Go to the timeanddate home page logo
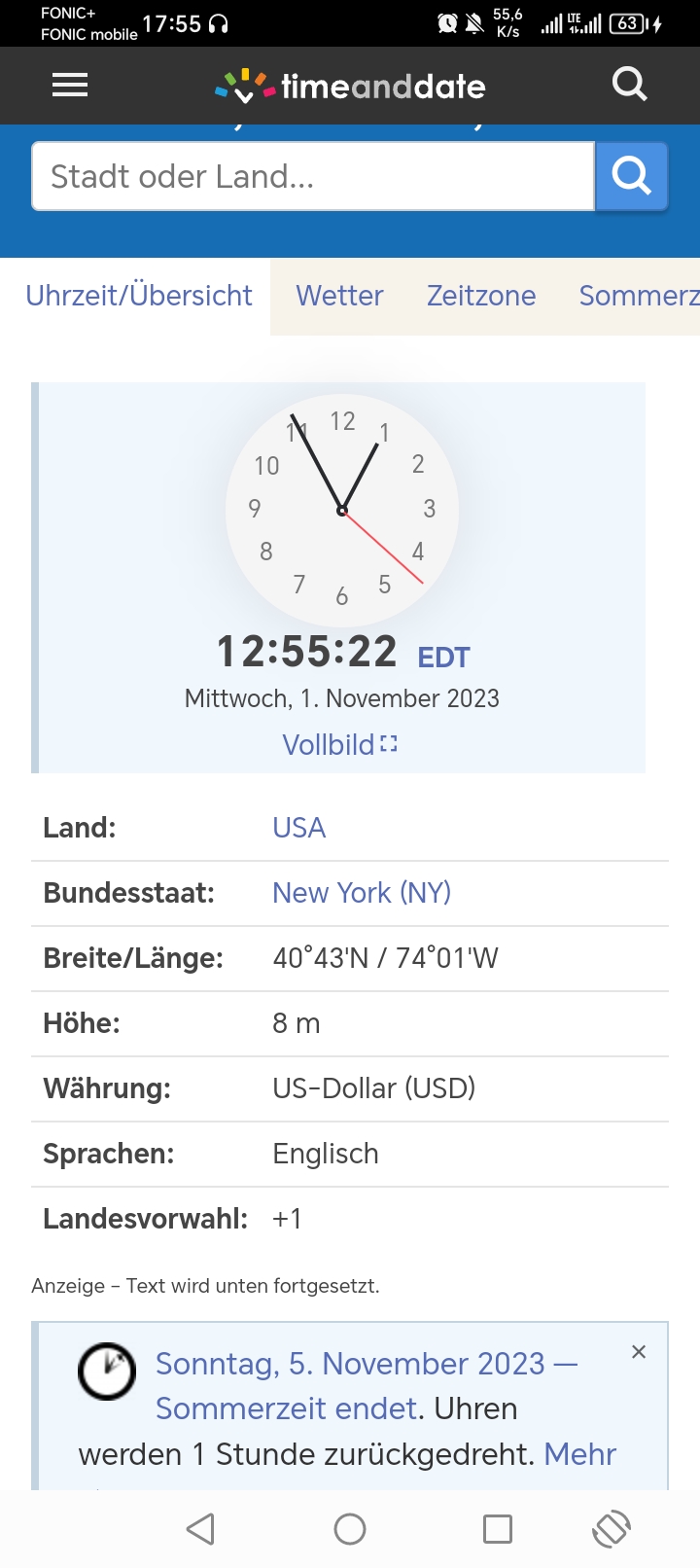 tap(350, 86)
